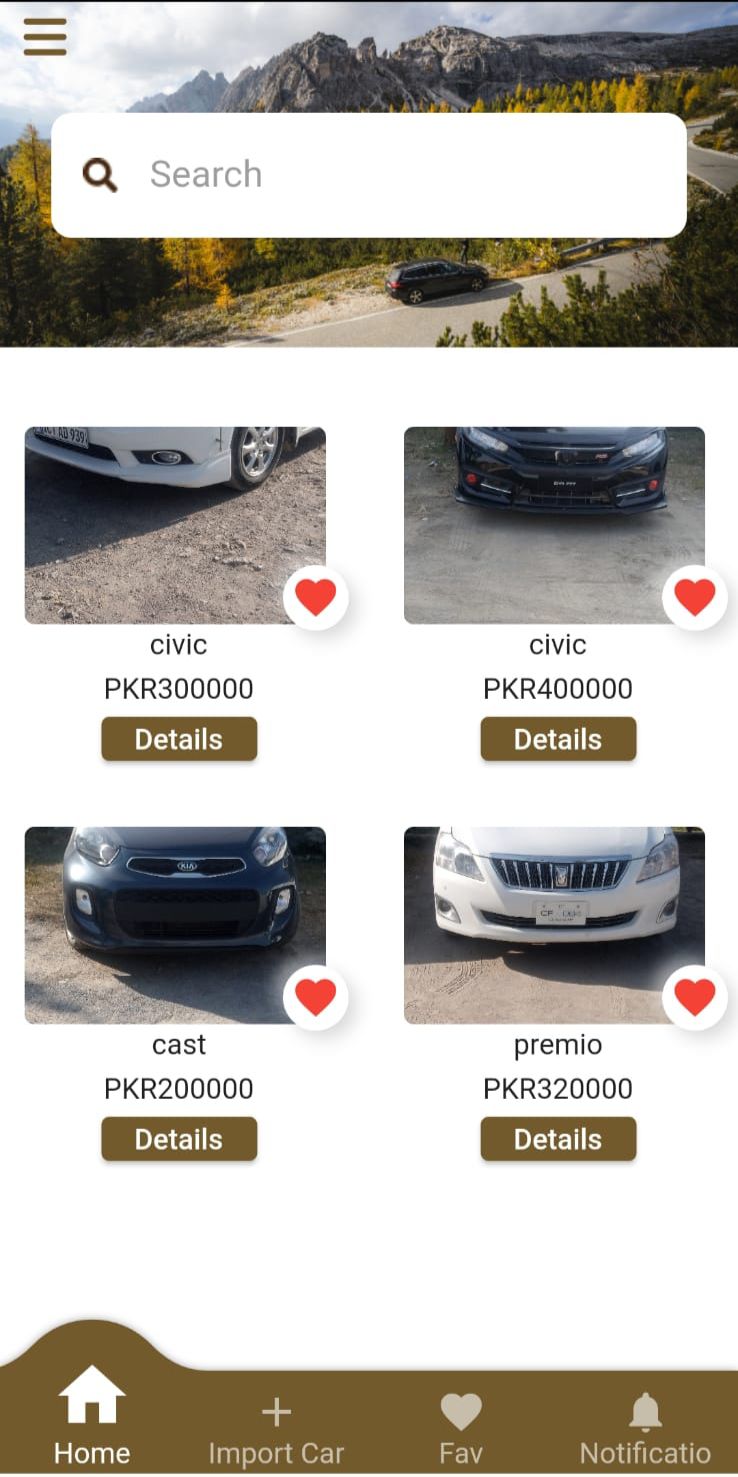Open the hamburger drawer menu

pos(45,37)
